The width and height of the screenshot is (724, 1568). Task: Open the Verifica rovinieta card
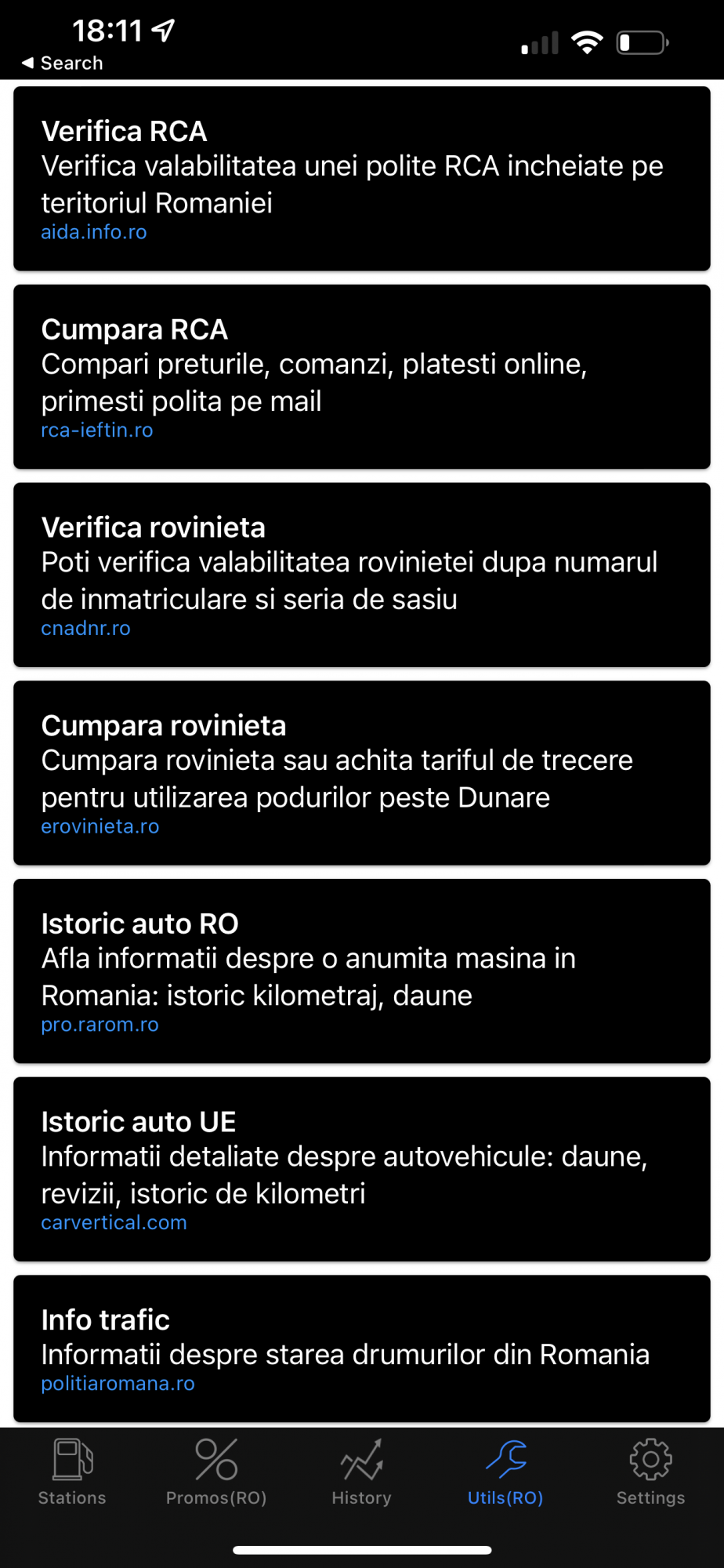[x=361, y=575]
